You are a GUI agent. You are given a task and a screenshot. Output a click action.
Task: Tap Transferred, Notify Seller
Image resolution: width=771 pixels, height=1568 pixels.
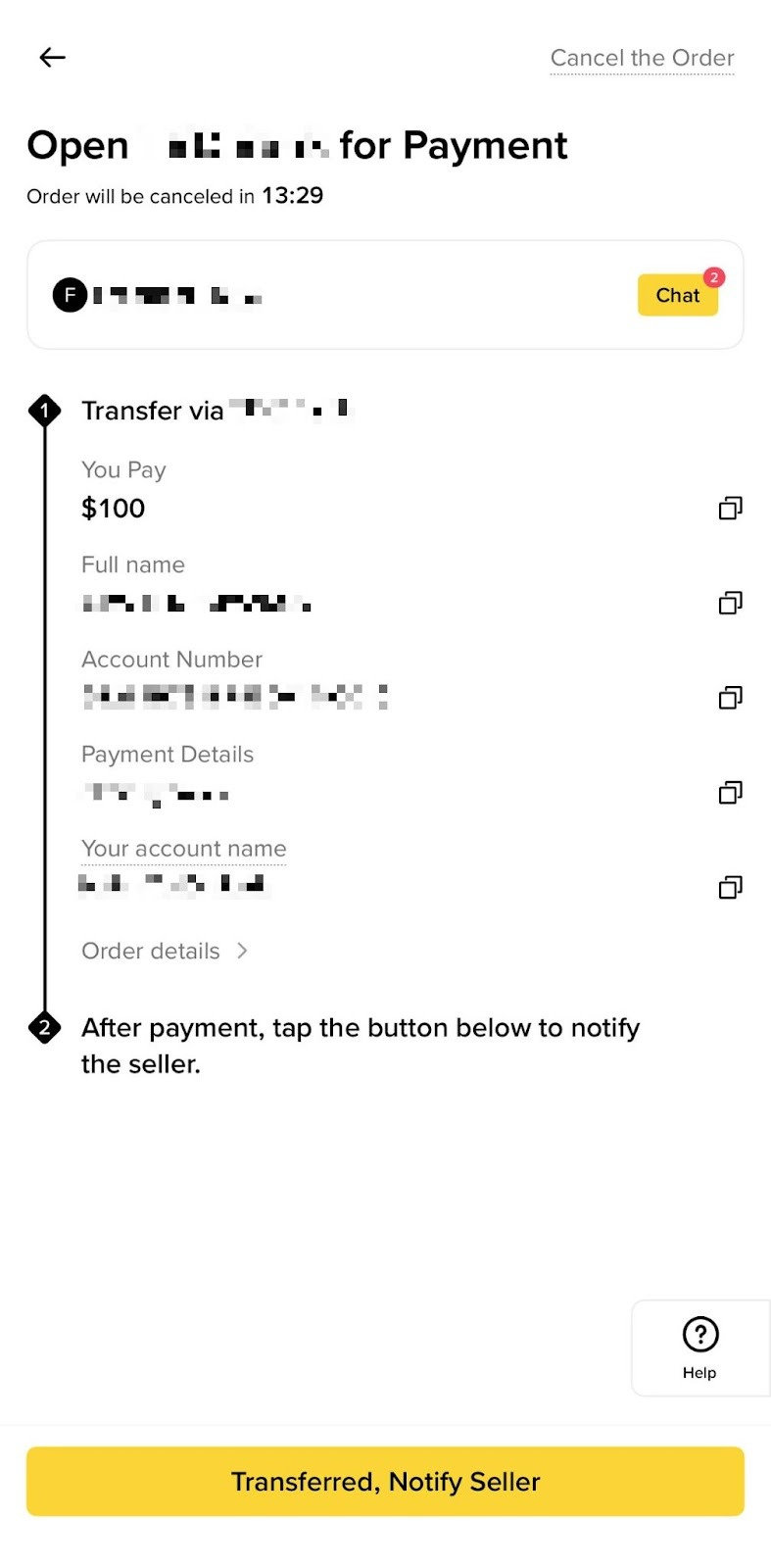coord(385,1481)
